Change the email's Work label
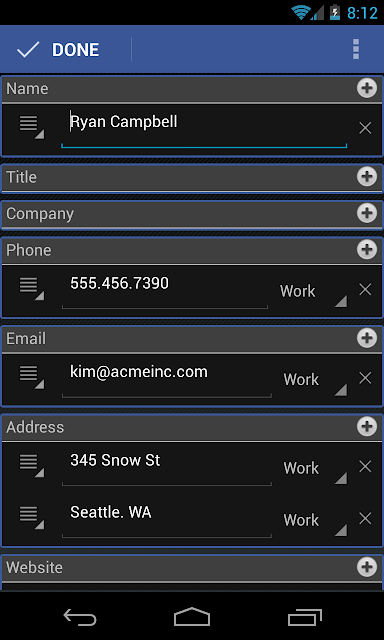384x640 pixels. [315, 380]
